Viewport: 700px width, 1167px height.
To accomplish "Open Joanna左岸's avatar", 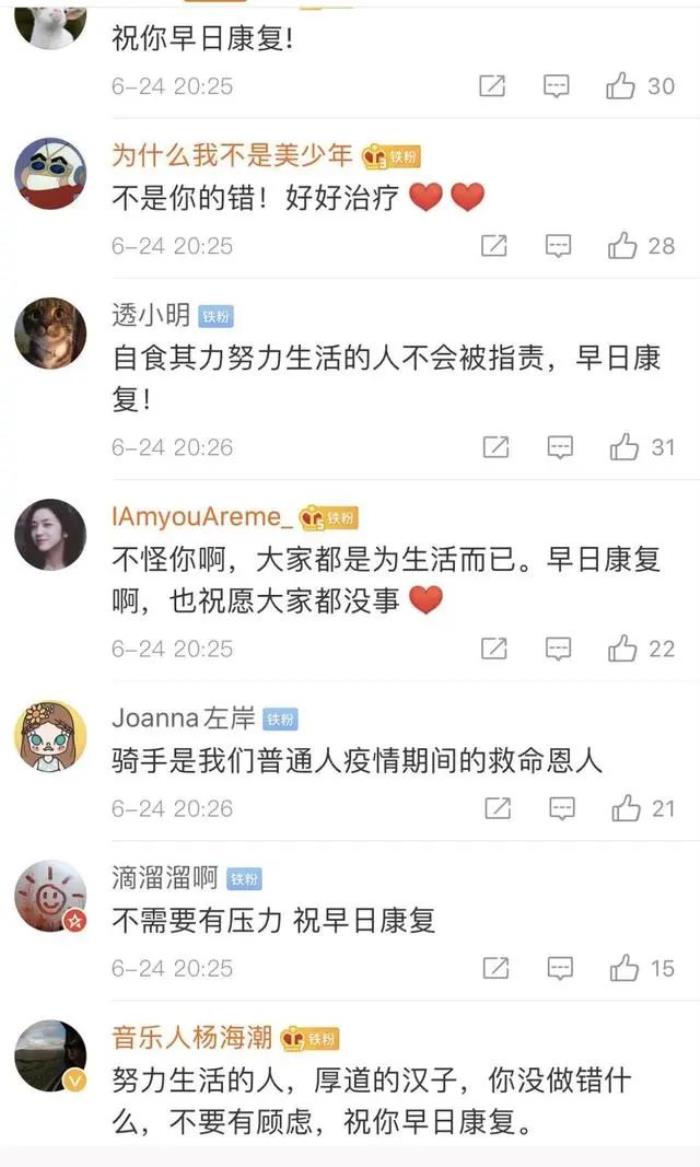I will pyautogui.click(x=50, y=735).
